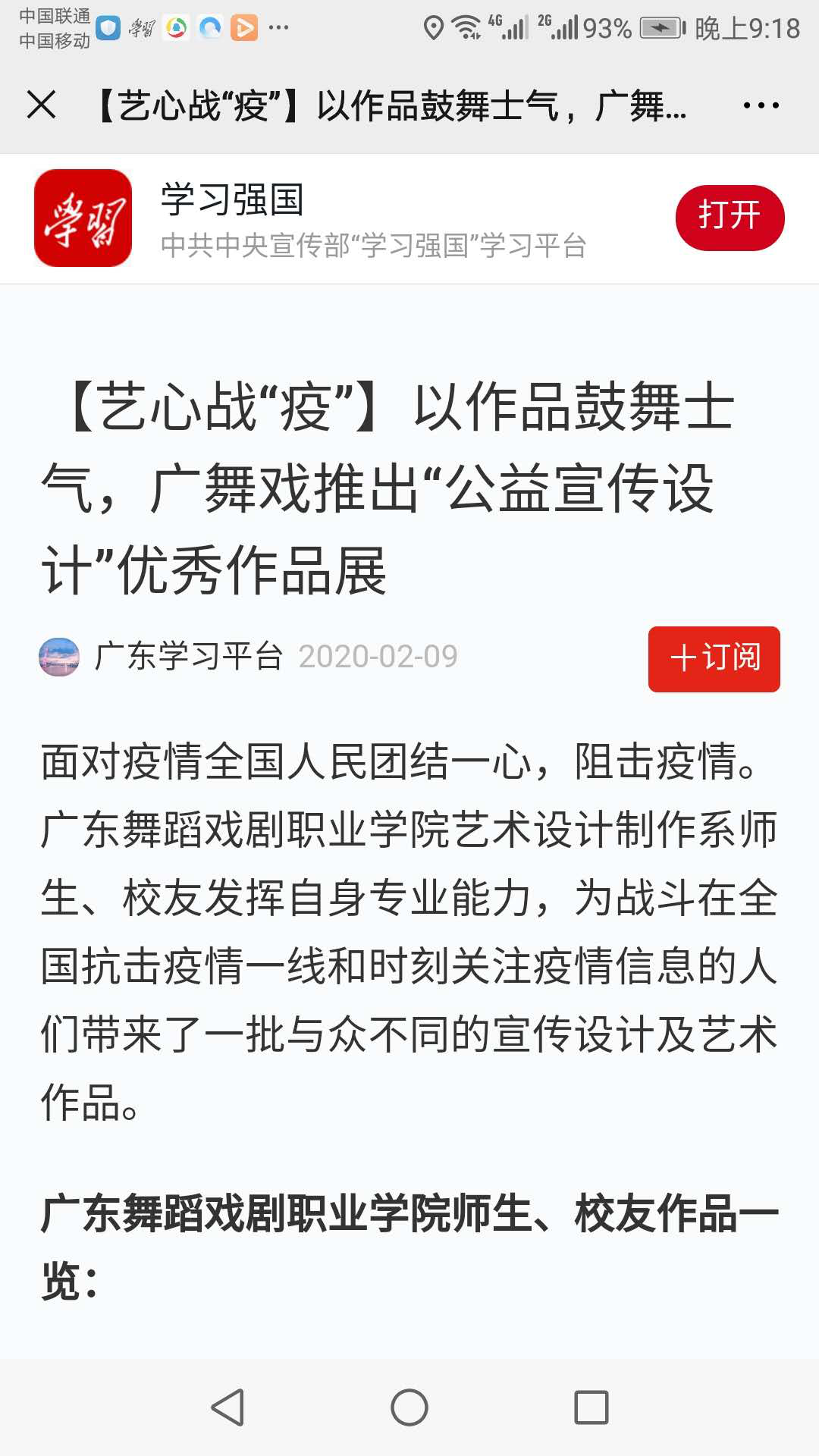819x1456 pixels.
Task: Tap the QQ Browser icon in status bar
Action: pos(211,27)
